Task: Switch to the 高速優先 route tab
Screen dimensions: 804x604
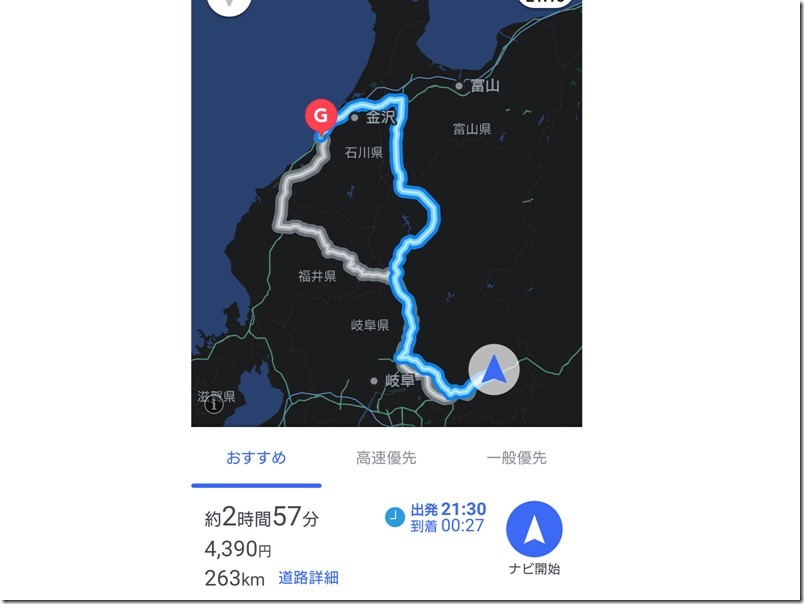Action: 386,458
